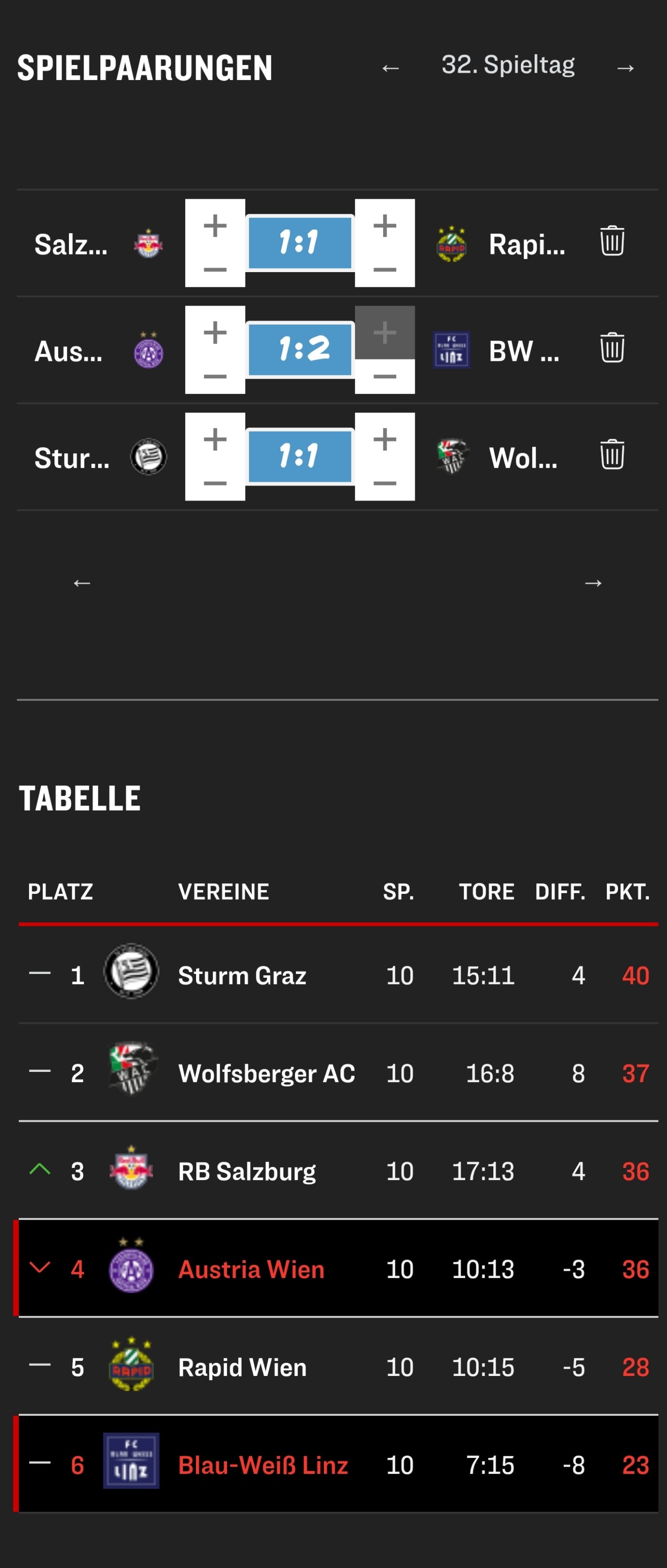Reduce Austria Wien's goals by one

tap(215, 376)
